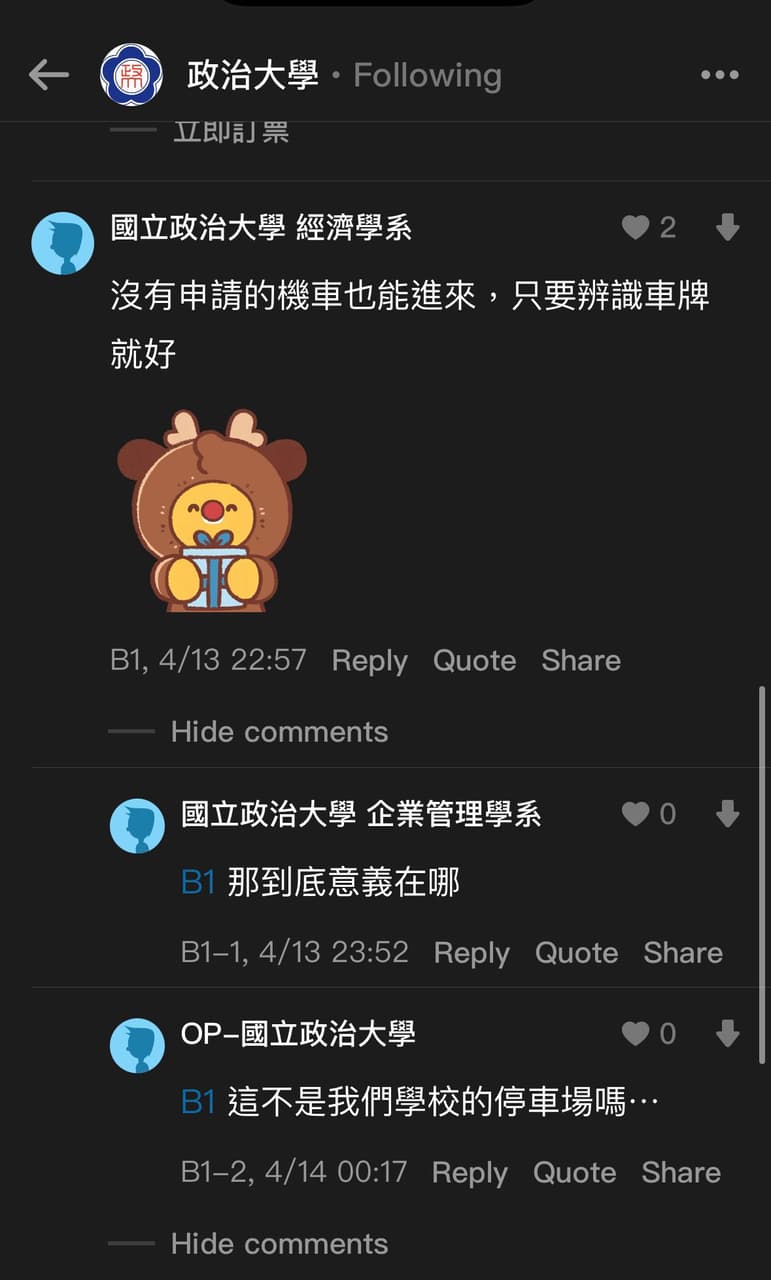The width and height of the screenshot is (771, 1280).
Task: Downvote the B1-1 comment
Action: (x=728, y=814)
